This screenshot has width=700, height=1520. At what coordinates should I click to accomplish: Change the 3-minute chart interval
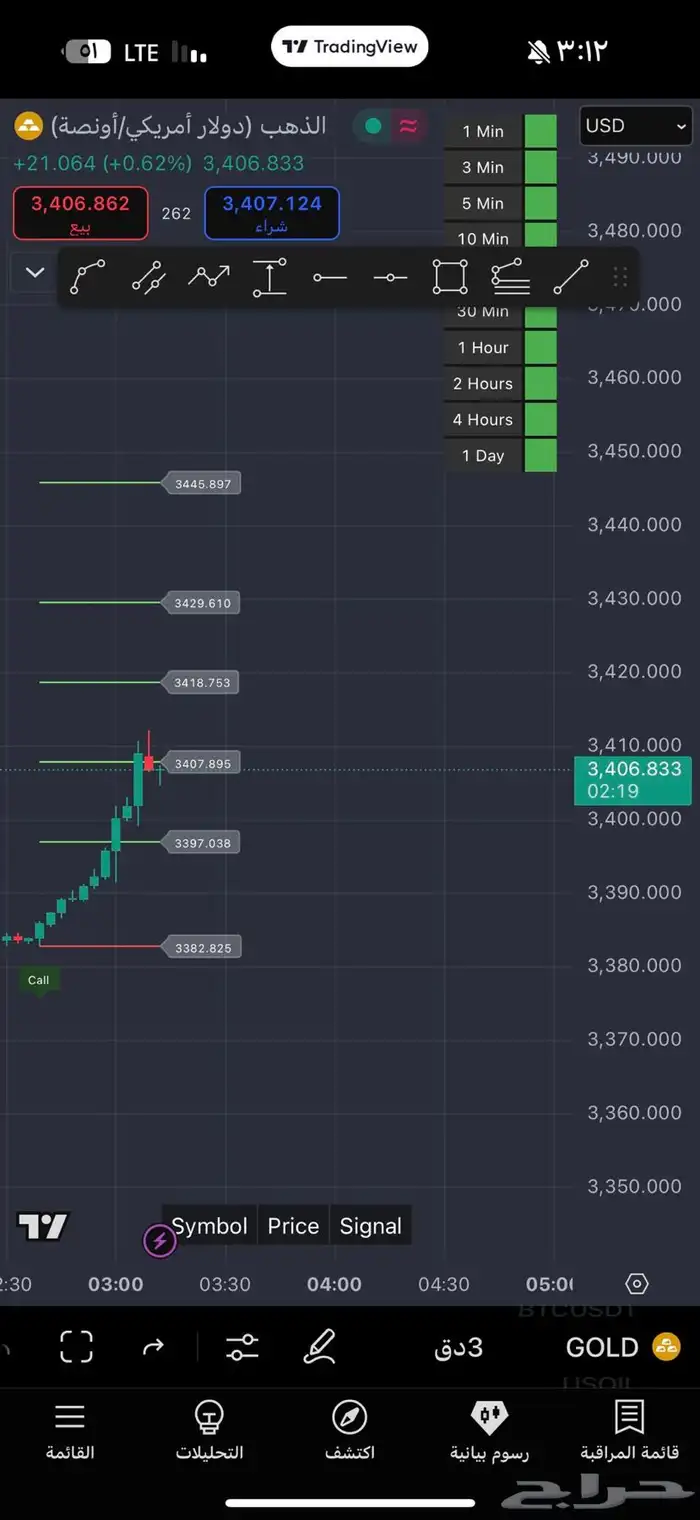(459, 1347)
